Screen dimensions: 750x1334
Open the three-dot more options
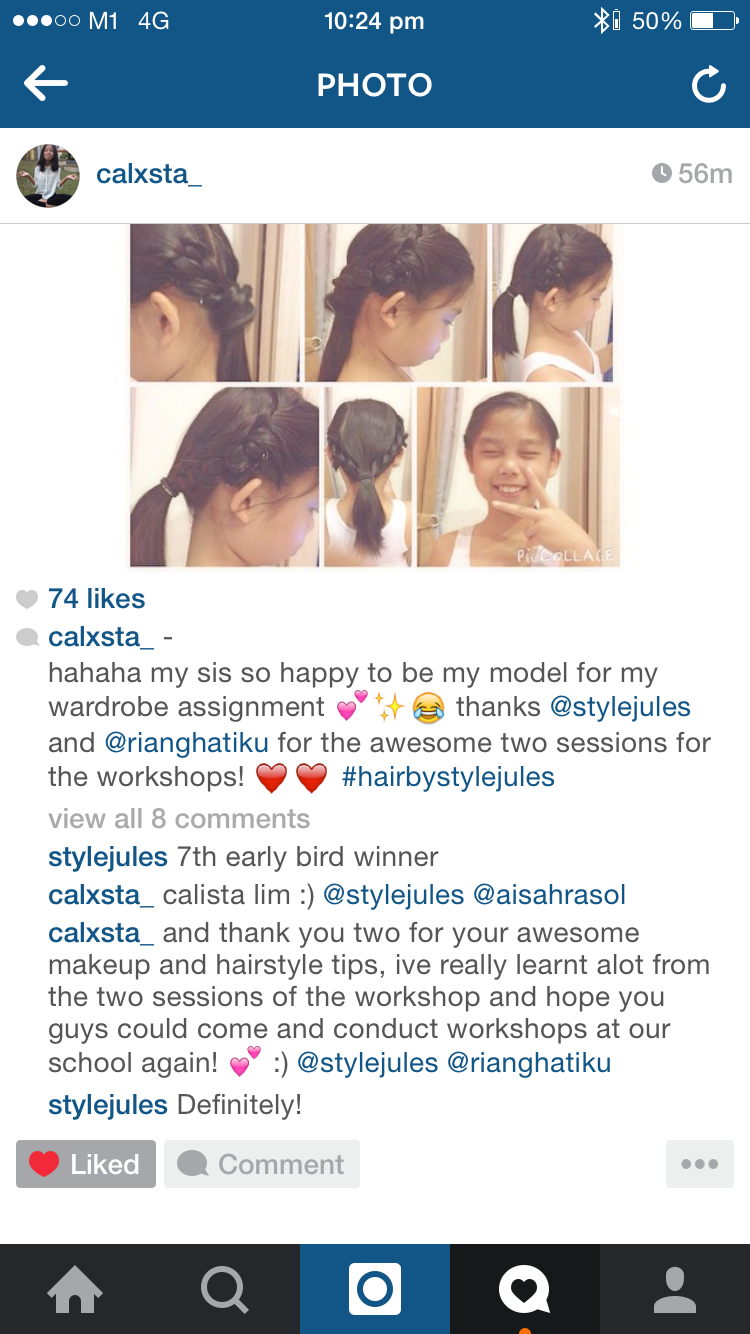(699, 1164)
